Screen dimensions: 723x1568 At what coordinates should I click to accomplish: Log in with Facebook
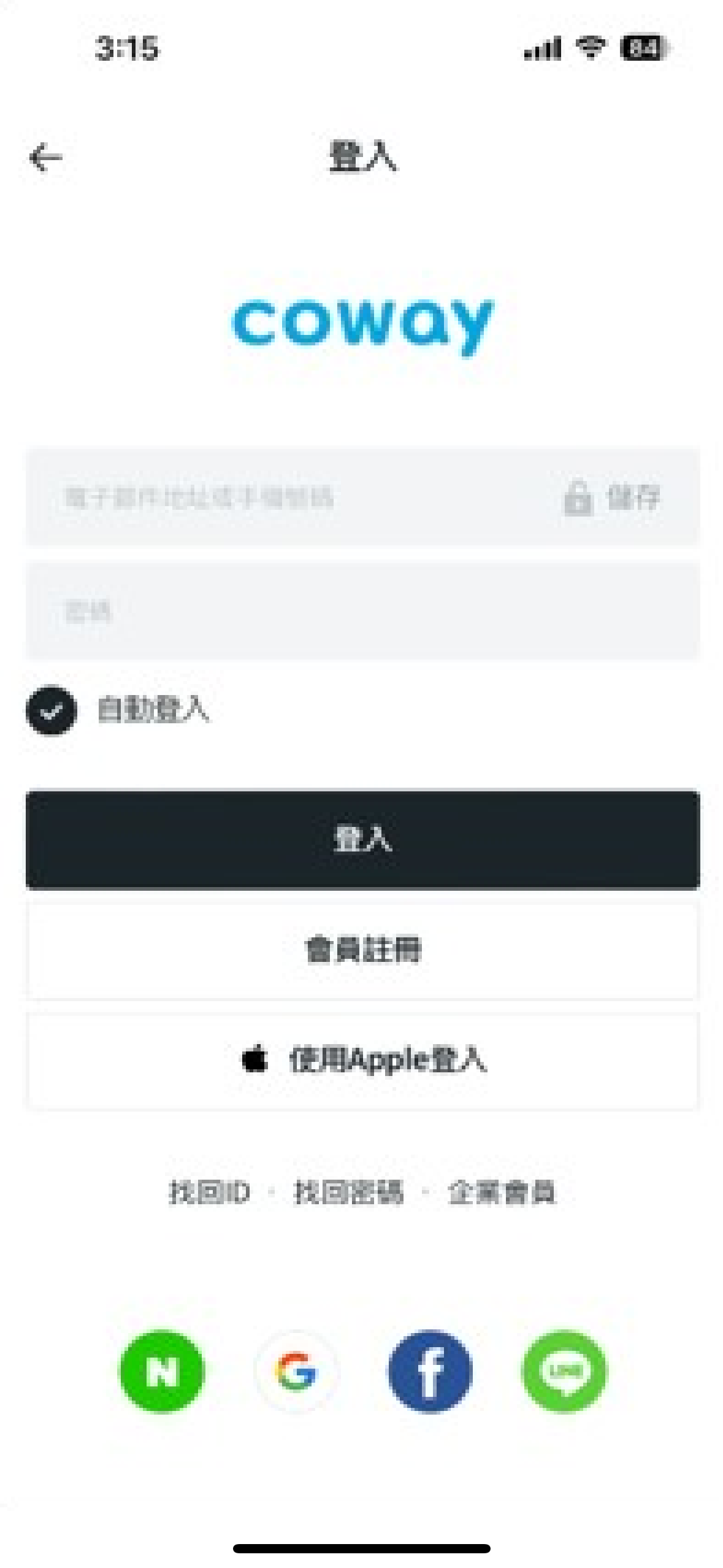tap(430, 1372)
